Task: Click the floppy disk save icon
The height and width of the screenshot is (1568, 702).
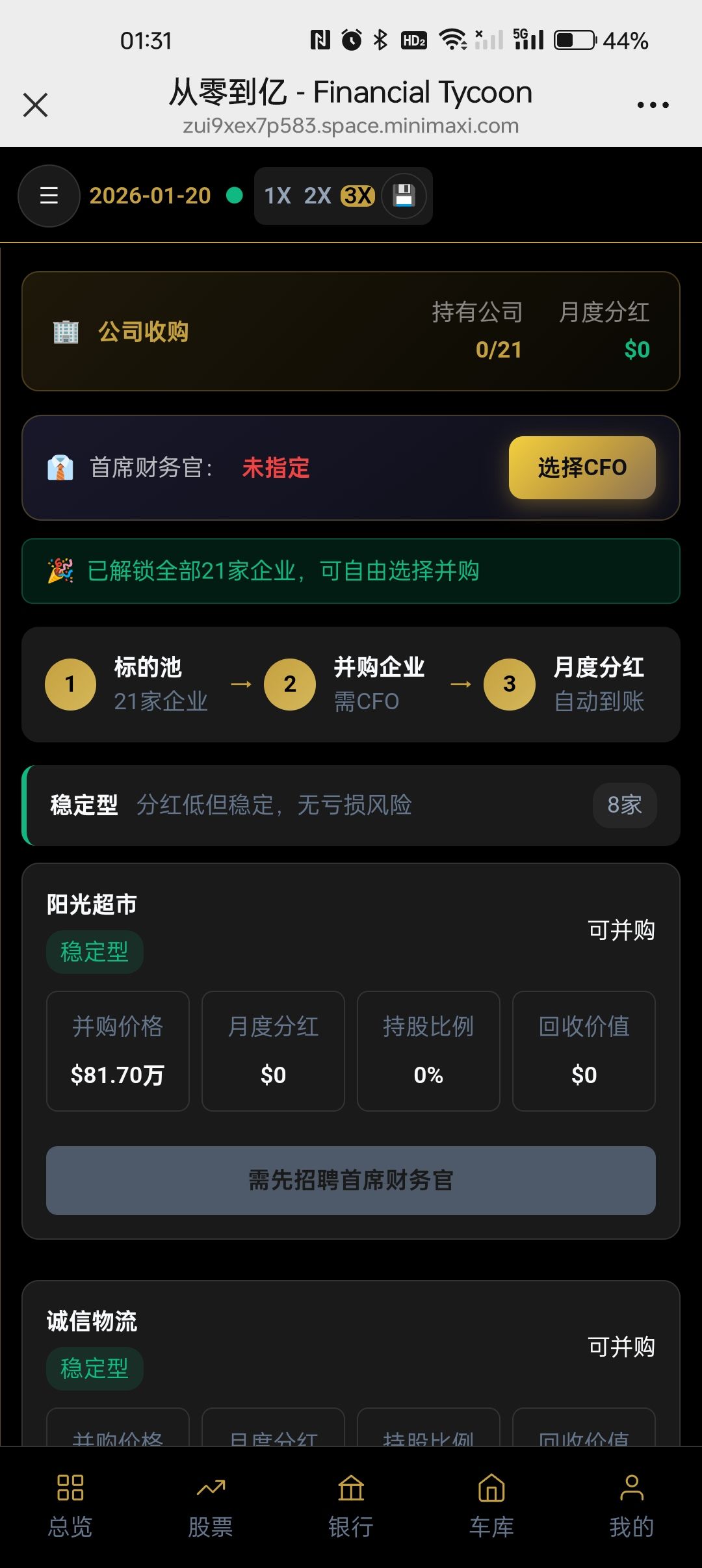Action: pyautogui.click(x=404, y=196)
